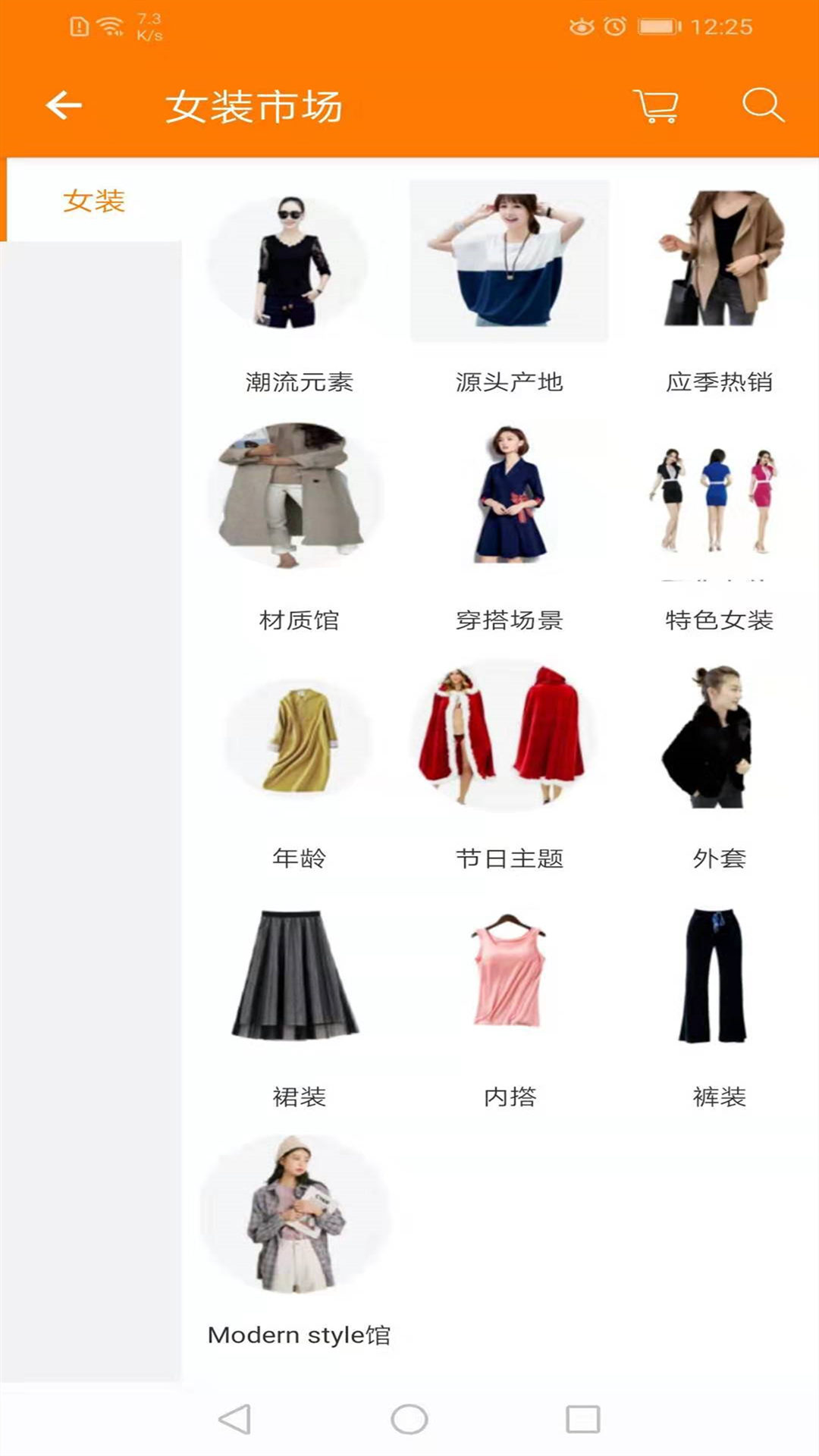819x1456 pixels.
Task: Tap the system home button
Action: coord(409,1419)
